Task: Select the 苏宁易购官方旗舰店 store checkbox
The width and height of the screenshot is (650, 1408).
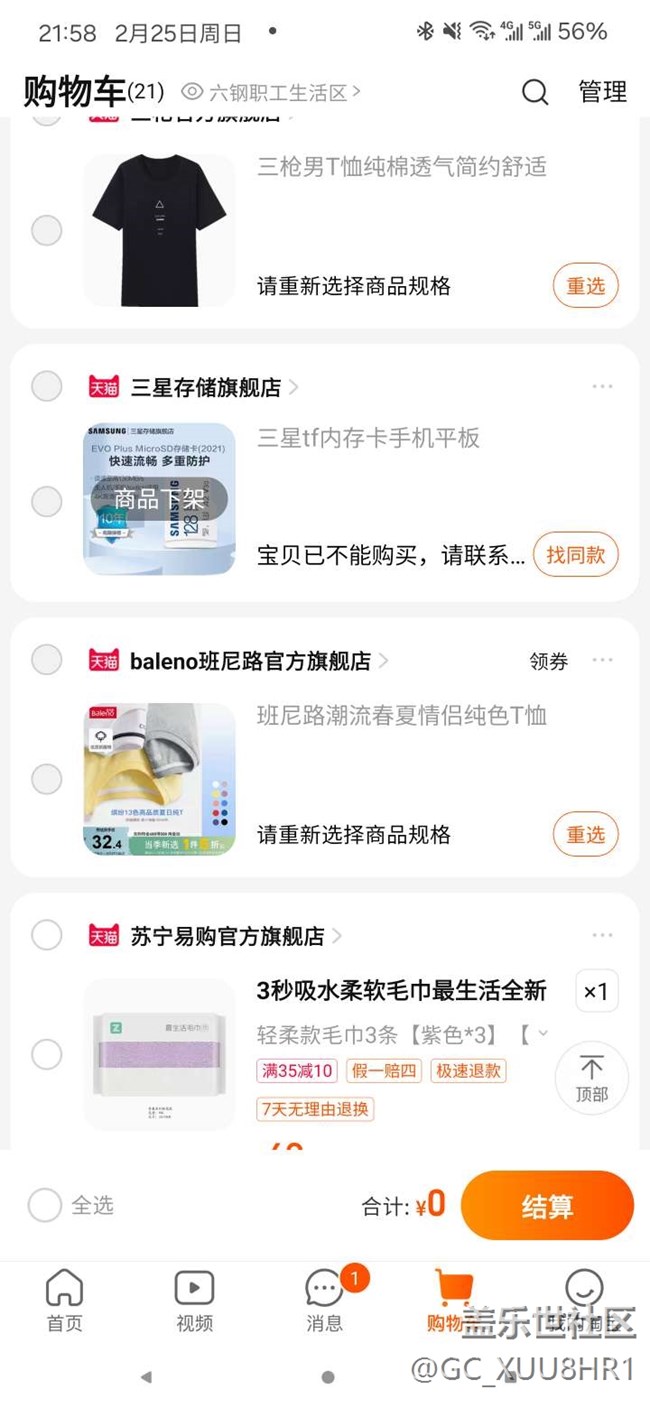Action: click(x=47, y=935)
